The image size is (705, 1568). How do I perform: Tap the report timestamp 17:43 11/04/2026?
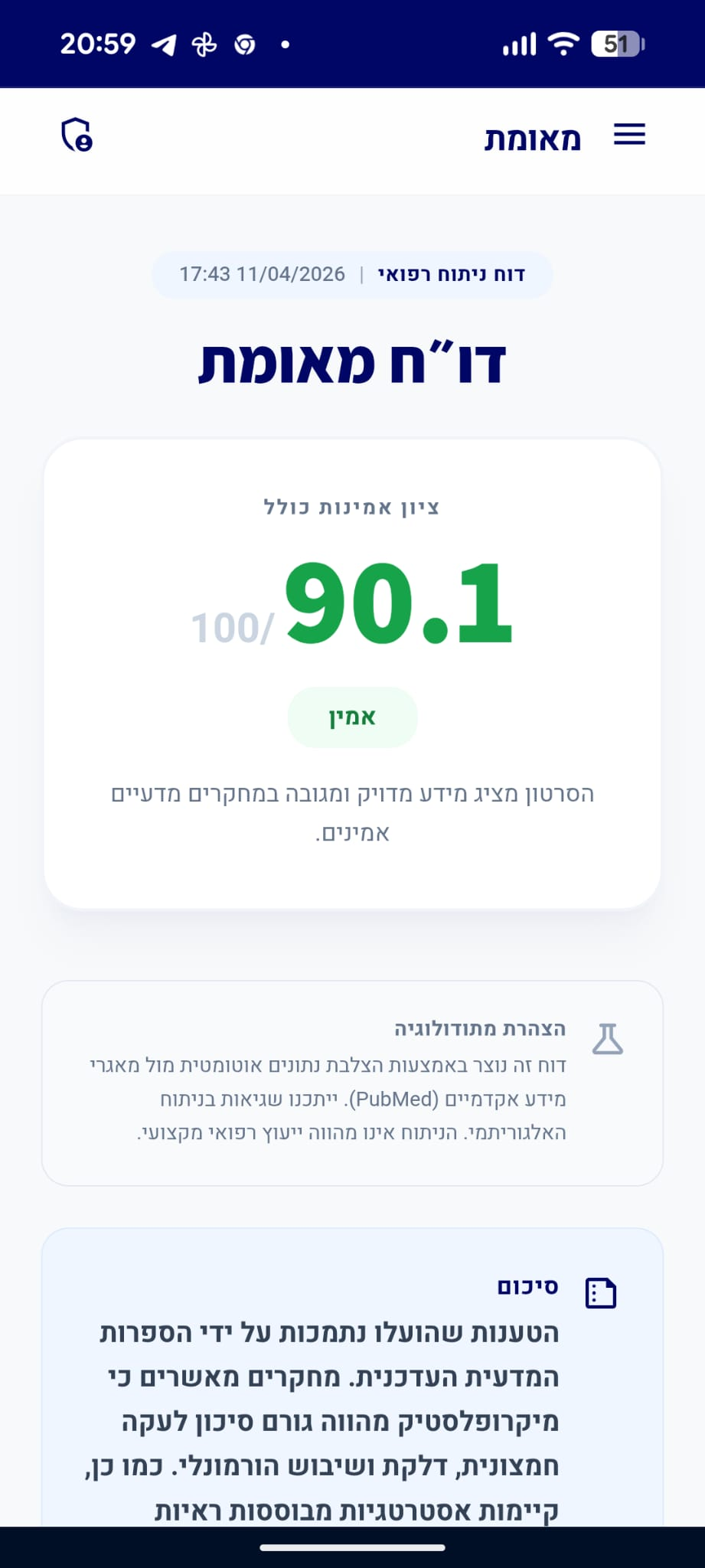pos(262,273)
